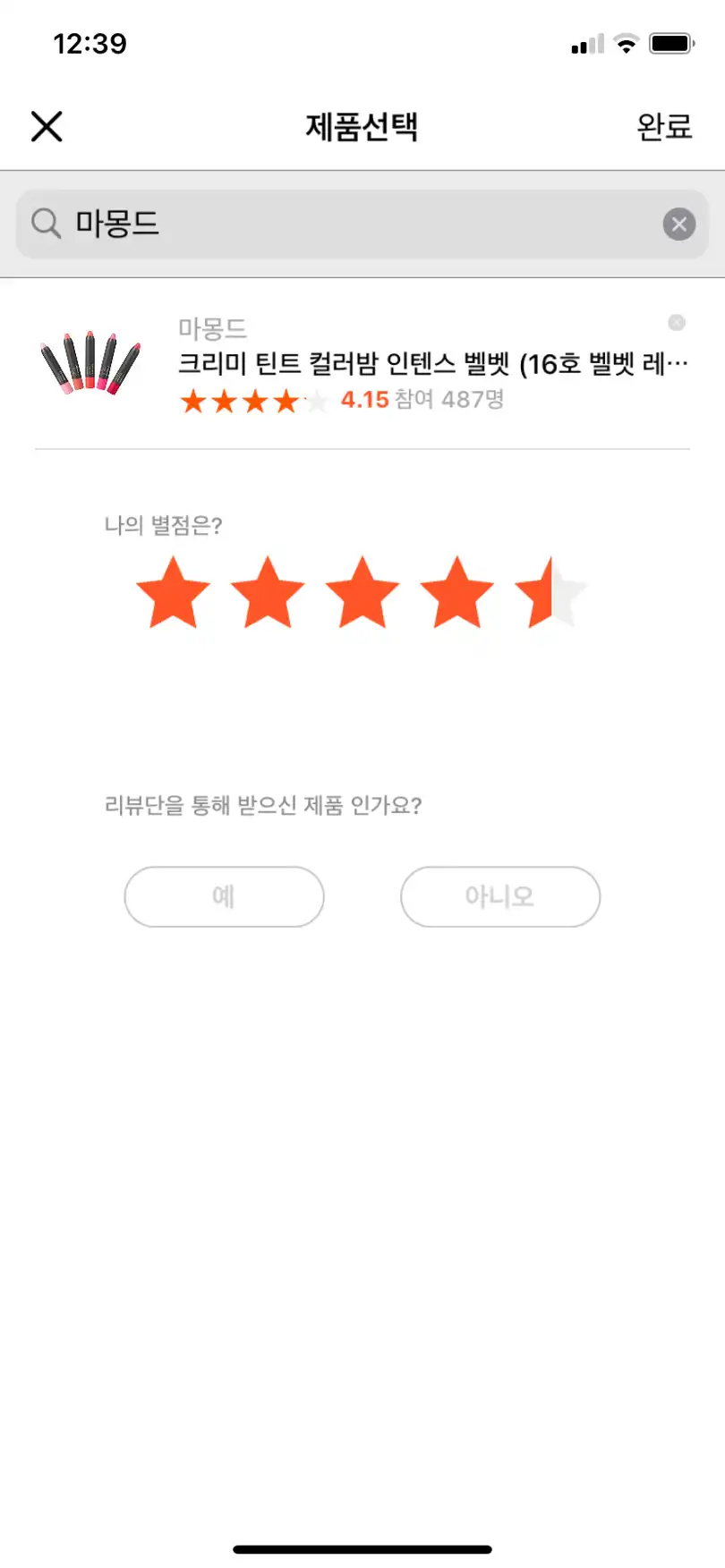Viewport: 725px width, 1568px height.
Task: Open the 제품선택 title header
Action: point(362,126)
